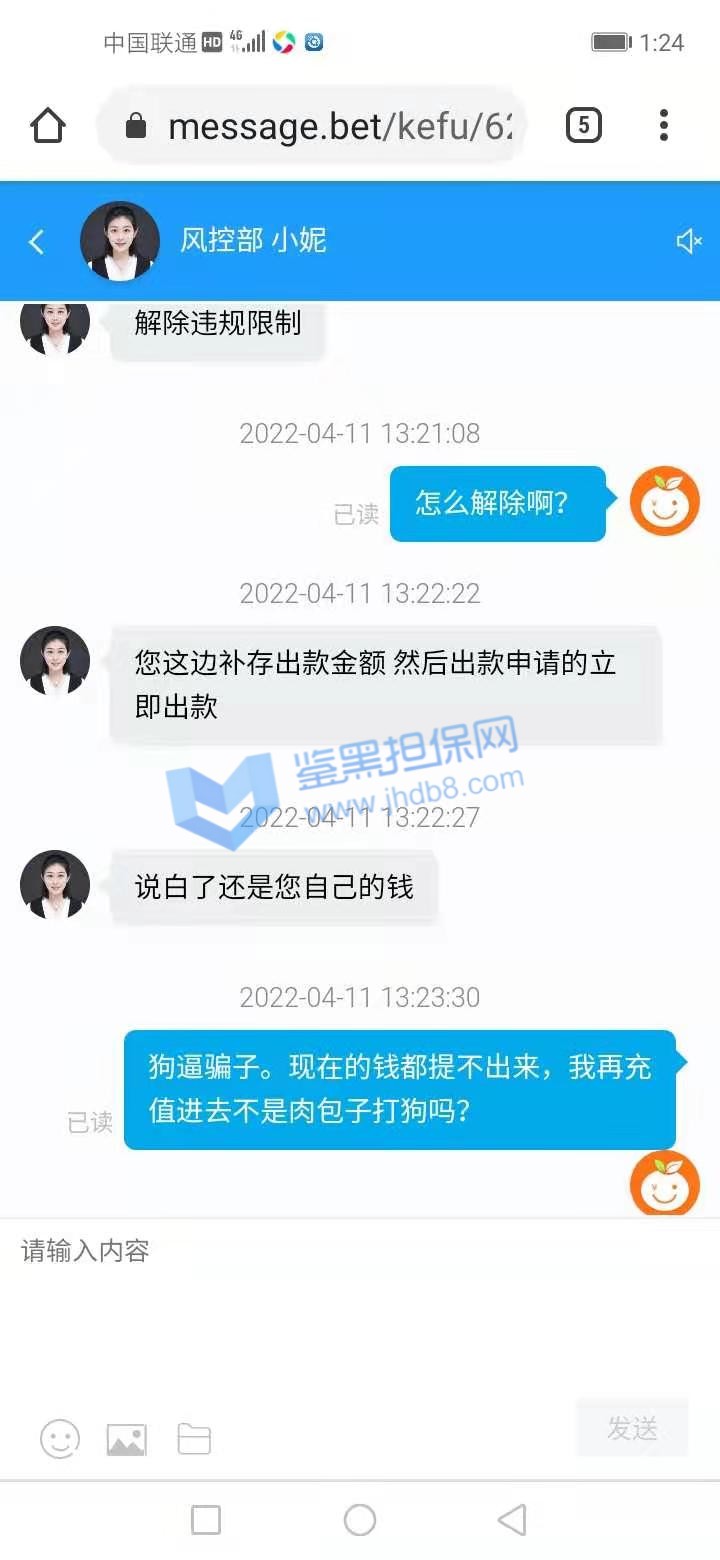Open the browser home page

pos(47,126)
